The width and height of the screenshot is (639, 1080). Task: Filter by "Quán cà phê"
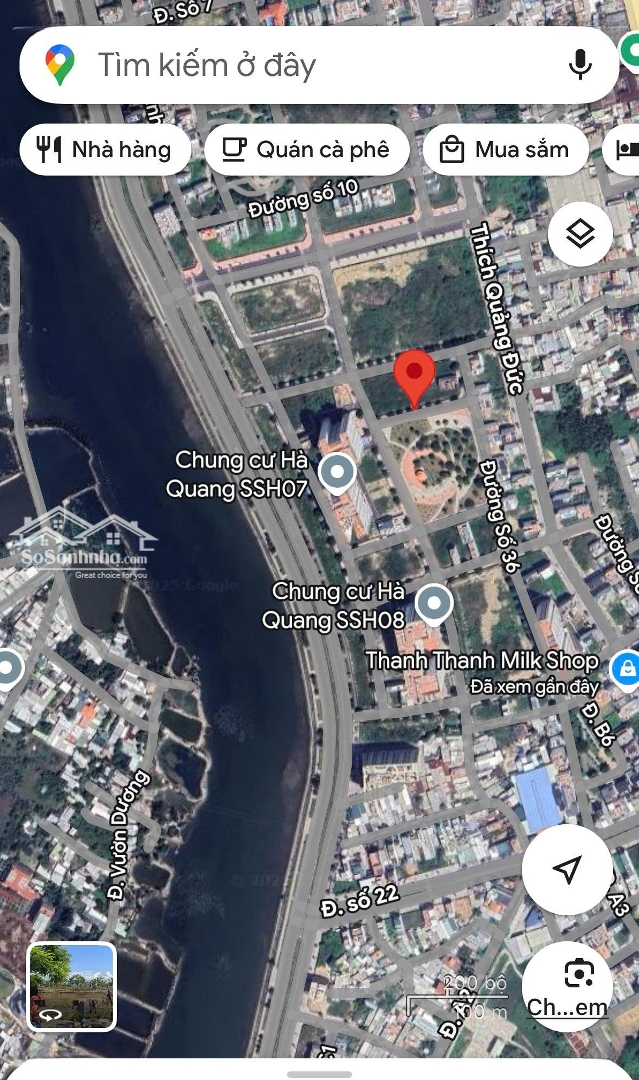[x=307, y=150]
